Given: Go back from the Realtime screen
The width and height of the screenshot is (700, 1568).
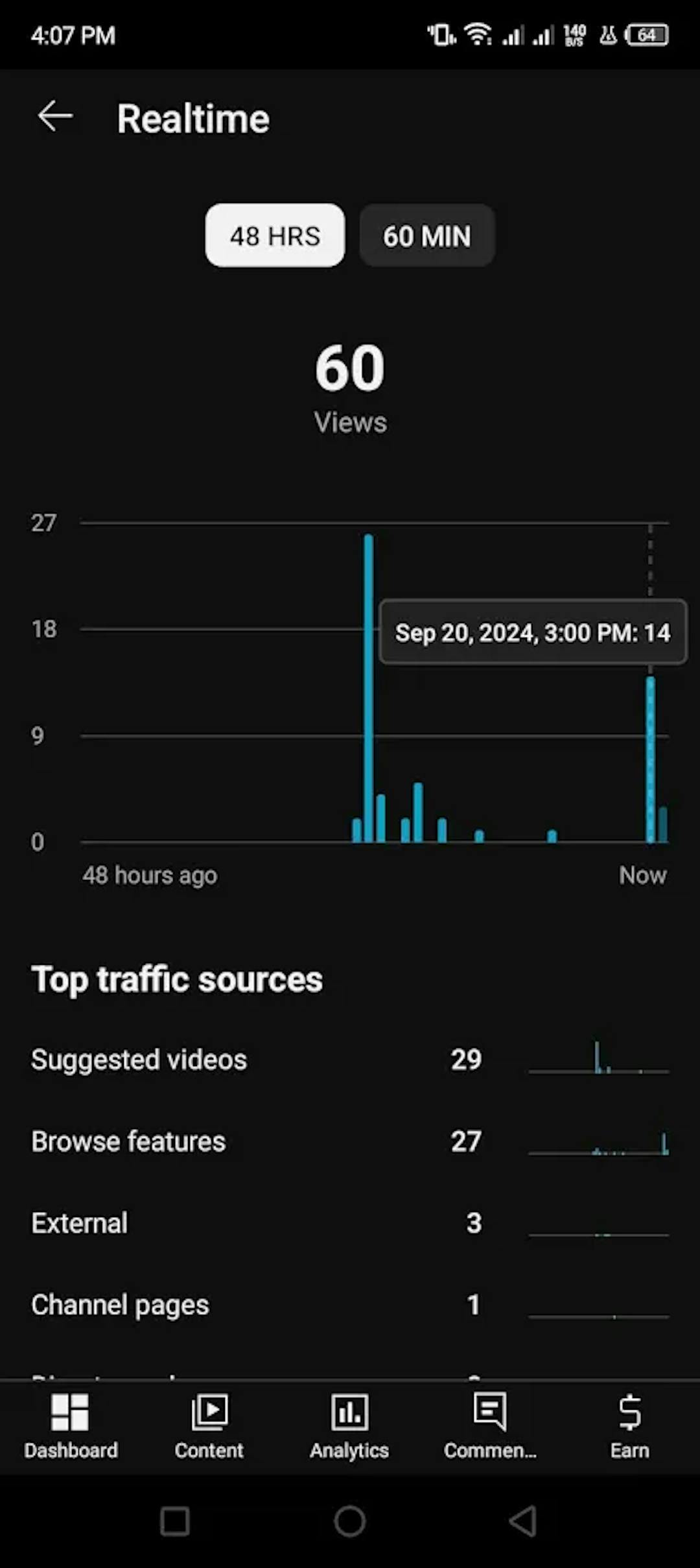Looking at the screenshot, I should coord(55,117).
